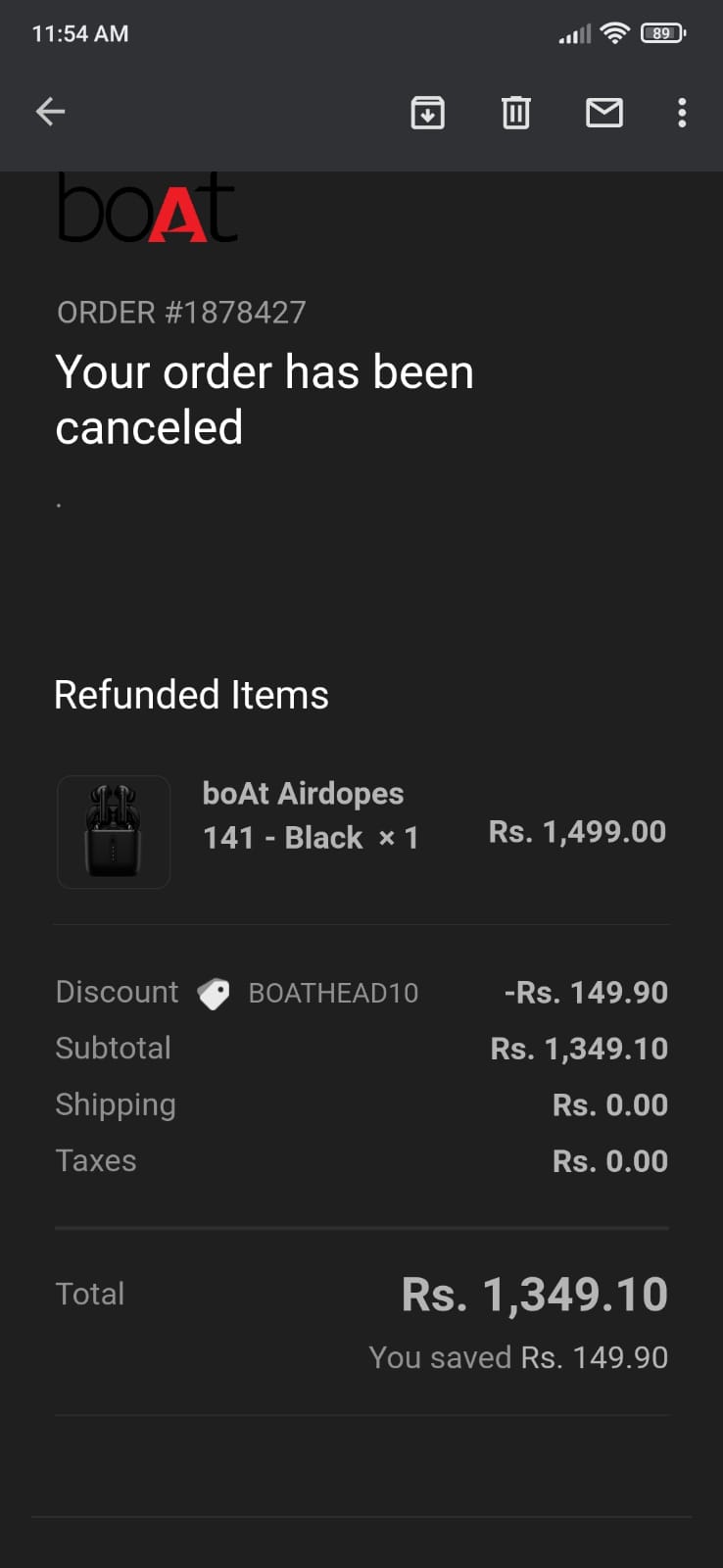Select the boAt Airdopes product thumbnail

[x=114, y=831]
